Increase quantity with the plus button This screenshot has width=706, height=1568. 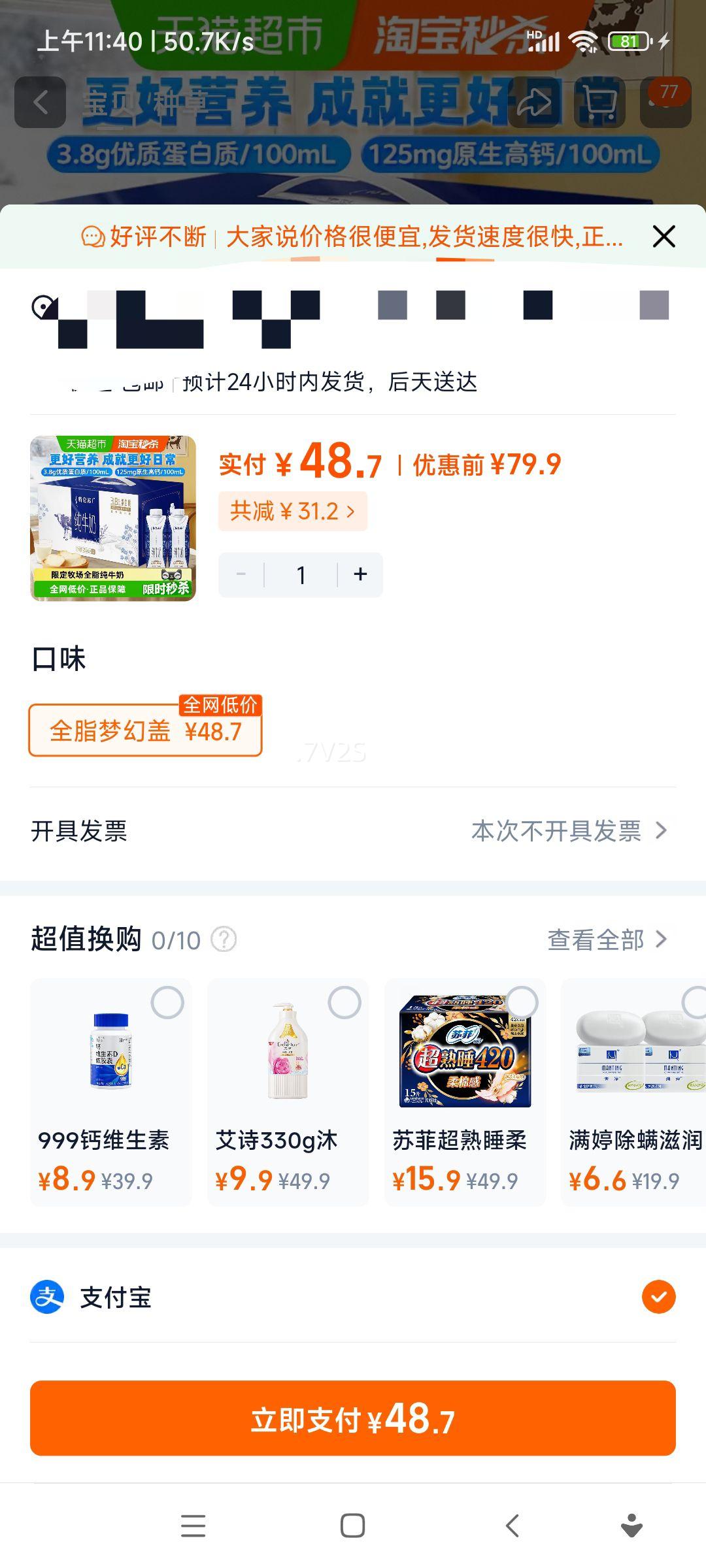click(x=360, y=574)
